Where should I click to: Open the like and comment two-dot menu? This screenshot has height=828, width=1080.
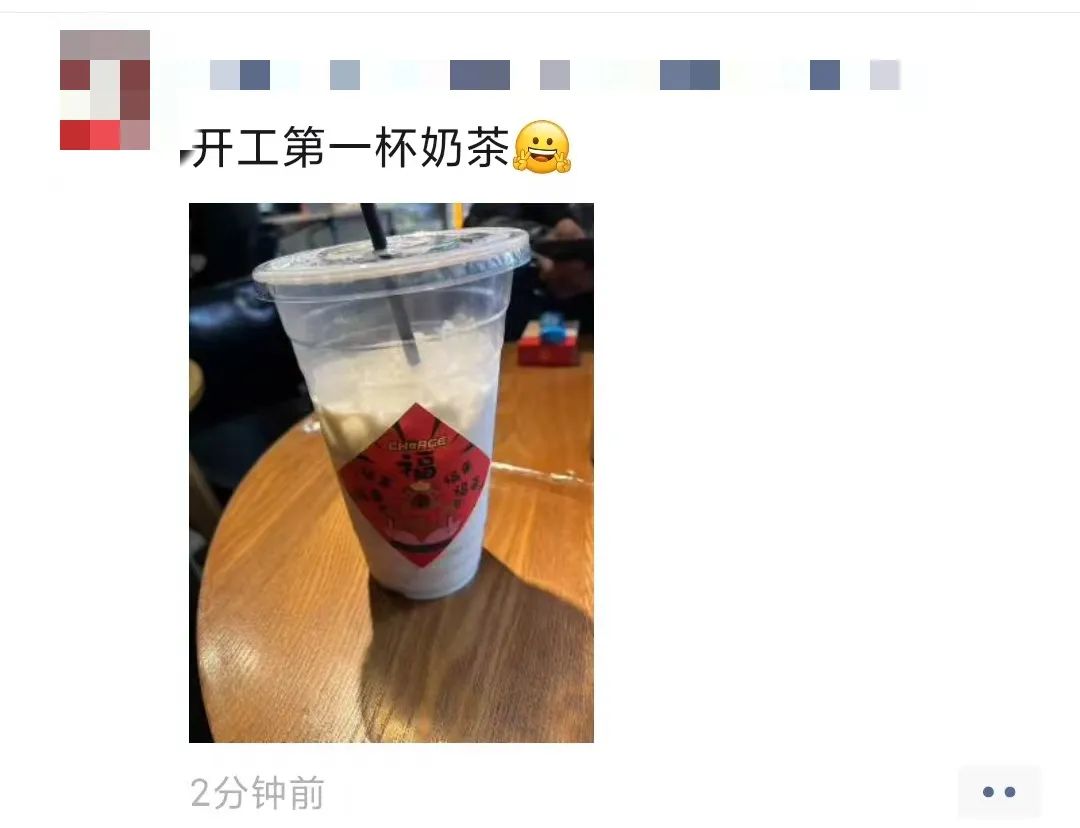coord(999,792)
